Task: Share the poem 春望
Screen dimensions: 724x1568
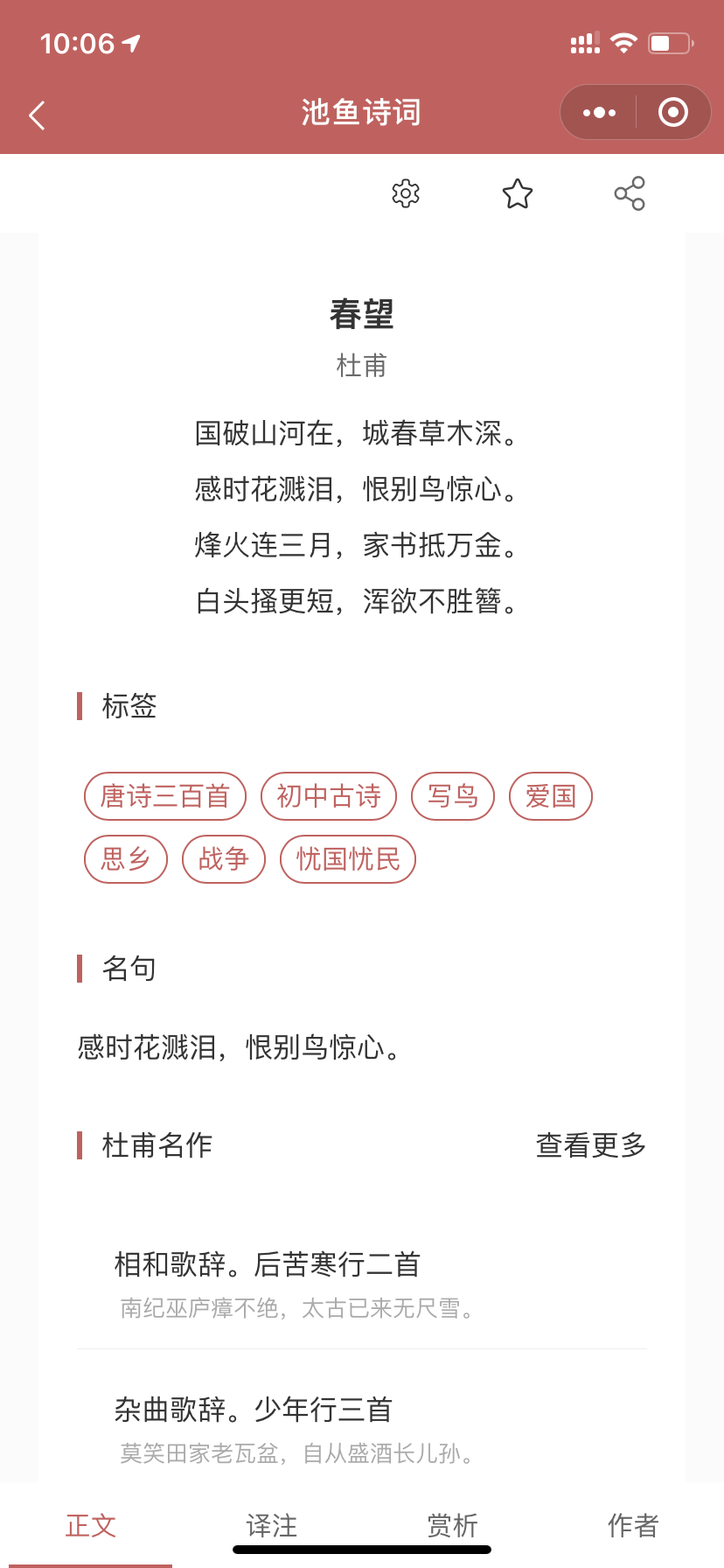Action: (x=630, y=193)
